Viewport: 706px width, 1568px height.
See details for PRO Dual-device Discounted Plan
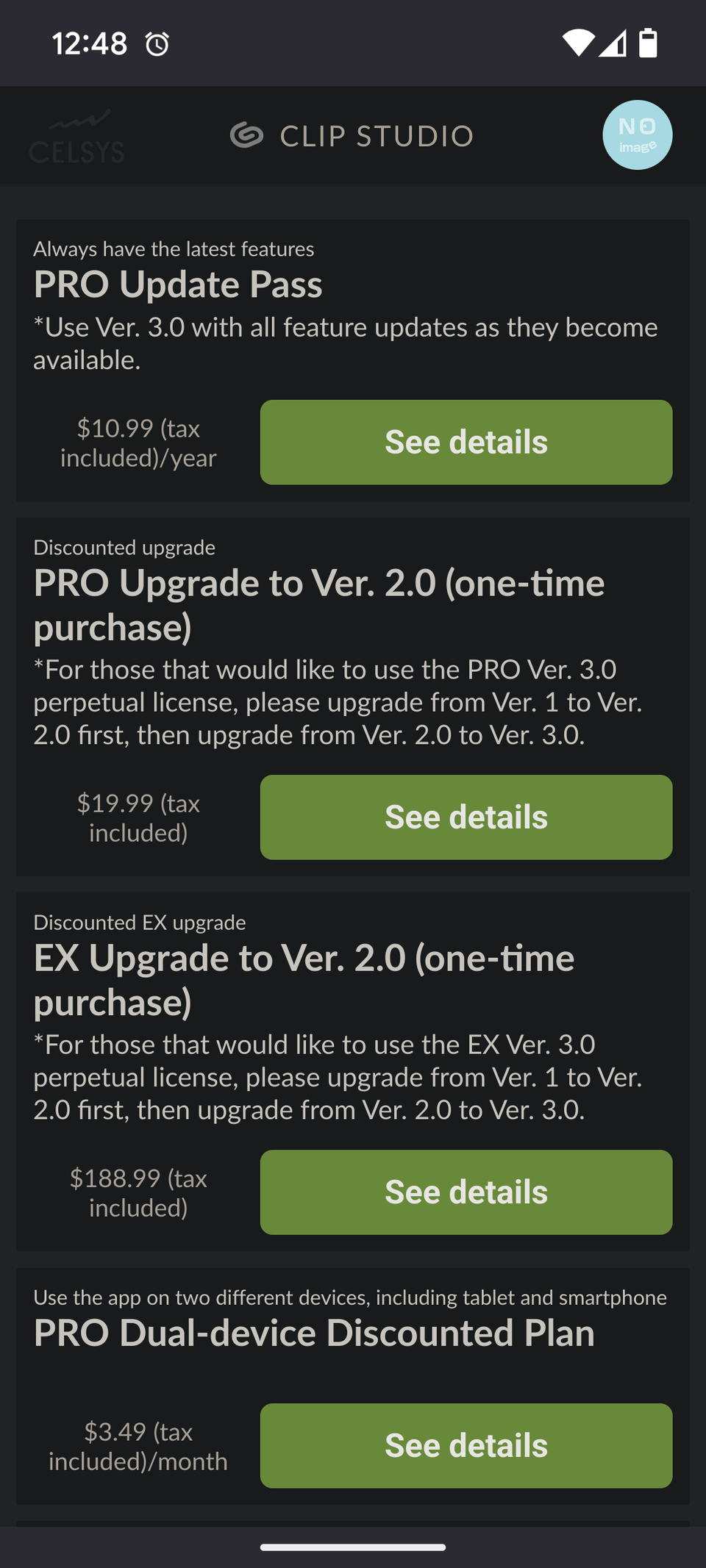pos(466,1446)
